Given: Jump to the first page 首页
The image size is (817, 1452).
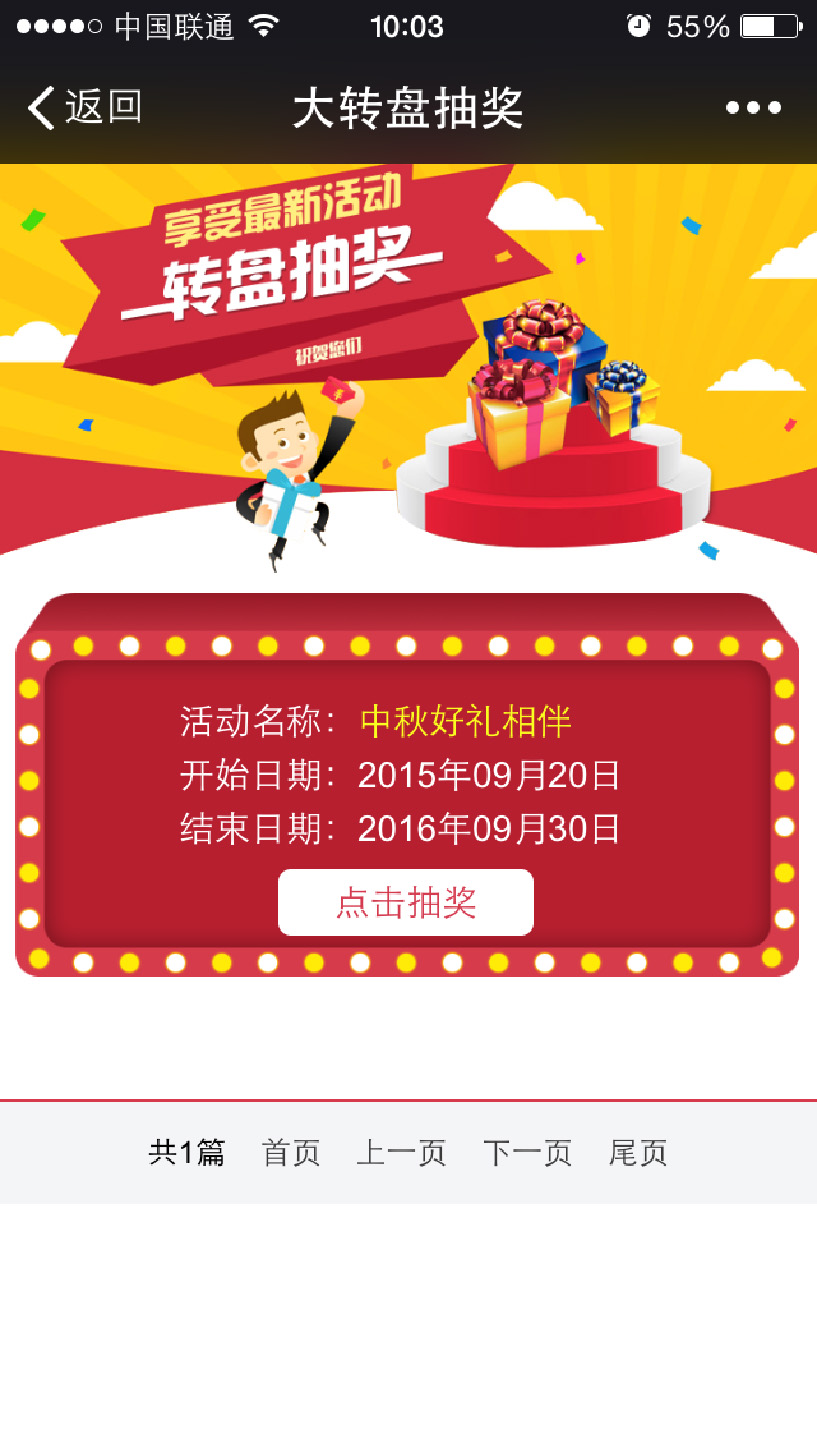Looking at the screenshot, I should click(290, 1153).
